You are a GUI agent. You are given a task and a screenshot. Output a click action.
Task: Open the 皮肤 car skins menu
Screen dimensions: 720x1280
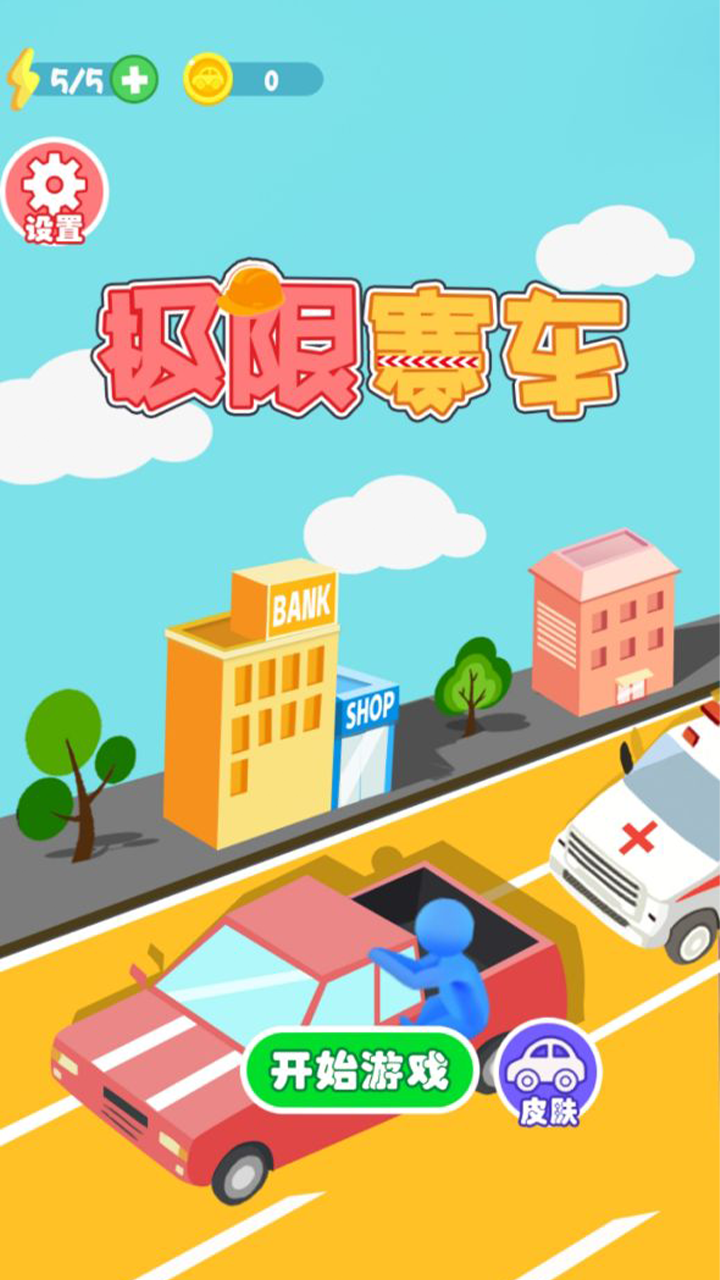click(548, 1073)
